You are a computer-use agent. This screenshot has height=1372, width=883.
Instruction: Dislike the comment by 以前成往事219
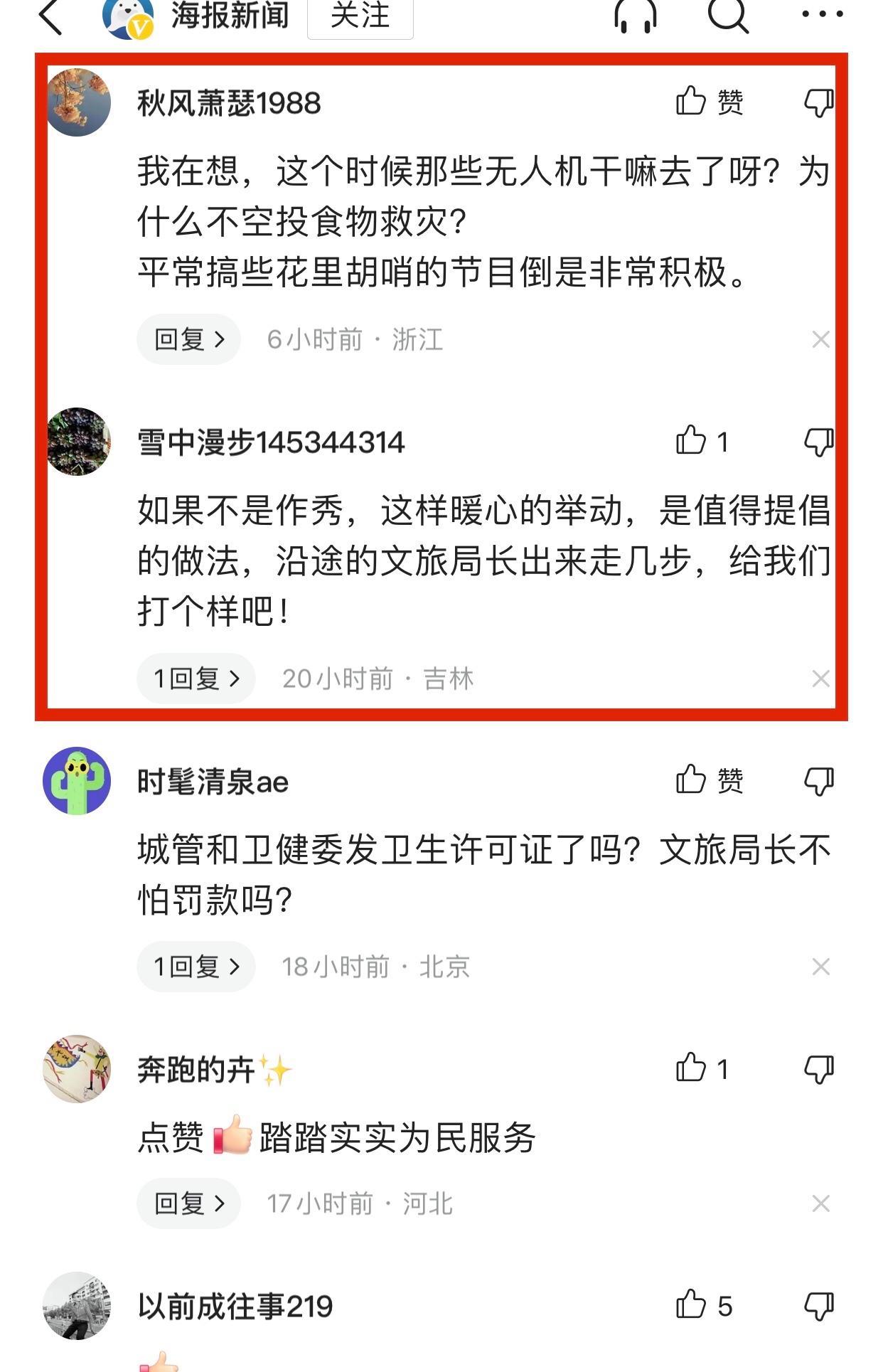[818, 1307]
